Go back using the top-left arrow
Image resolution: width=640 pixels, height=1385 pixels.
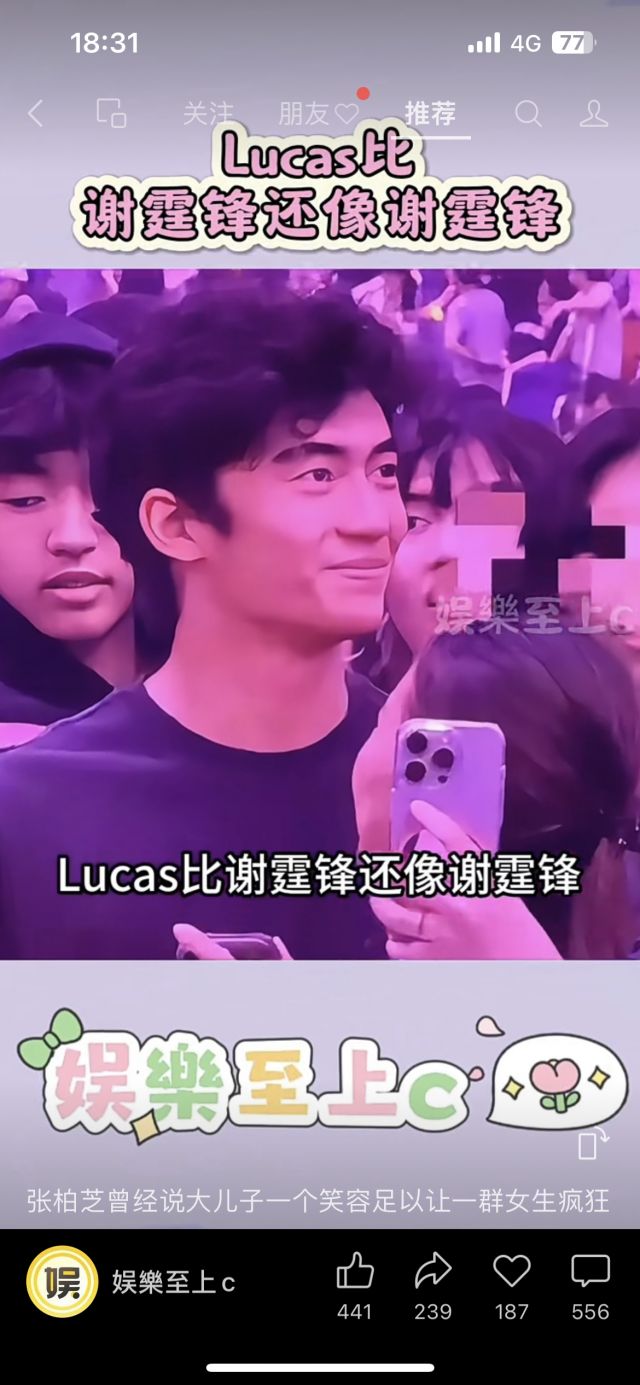pyautogui.click(x=36, y=114)
